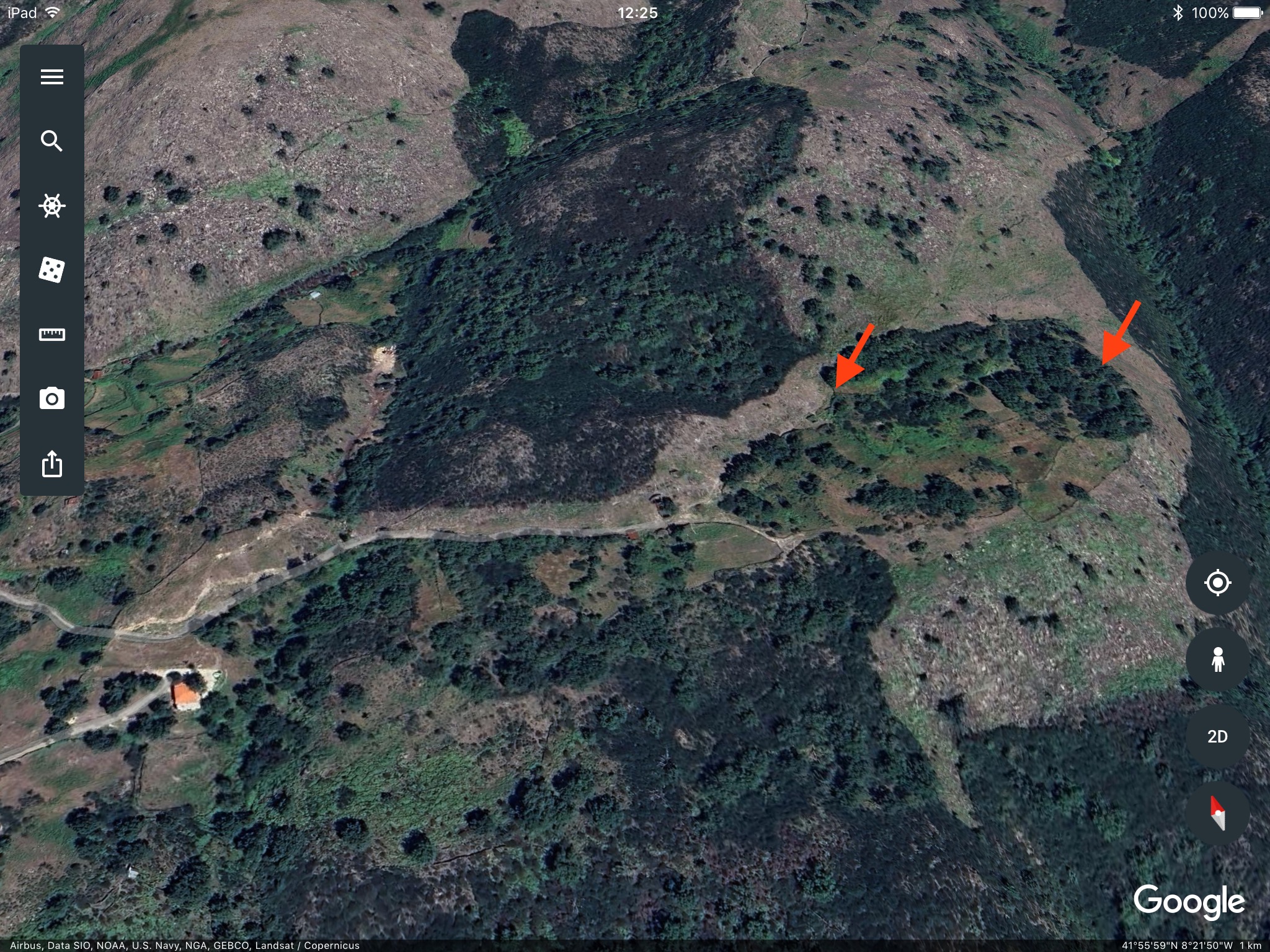Center map on my location

click(1217, 583)
